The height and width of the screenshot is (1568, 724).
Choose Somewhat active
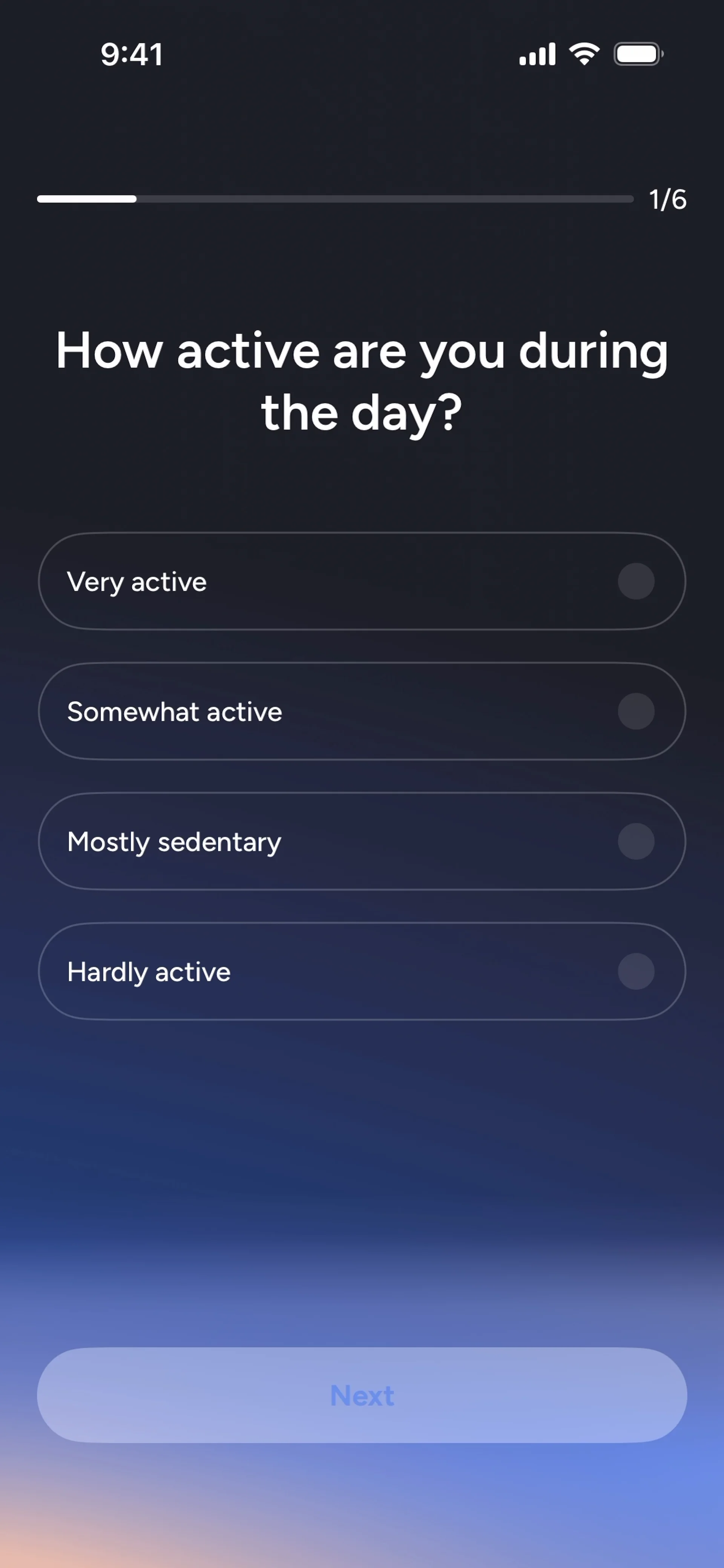(362, 711)
